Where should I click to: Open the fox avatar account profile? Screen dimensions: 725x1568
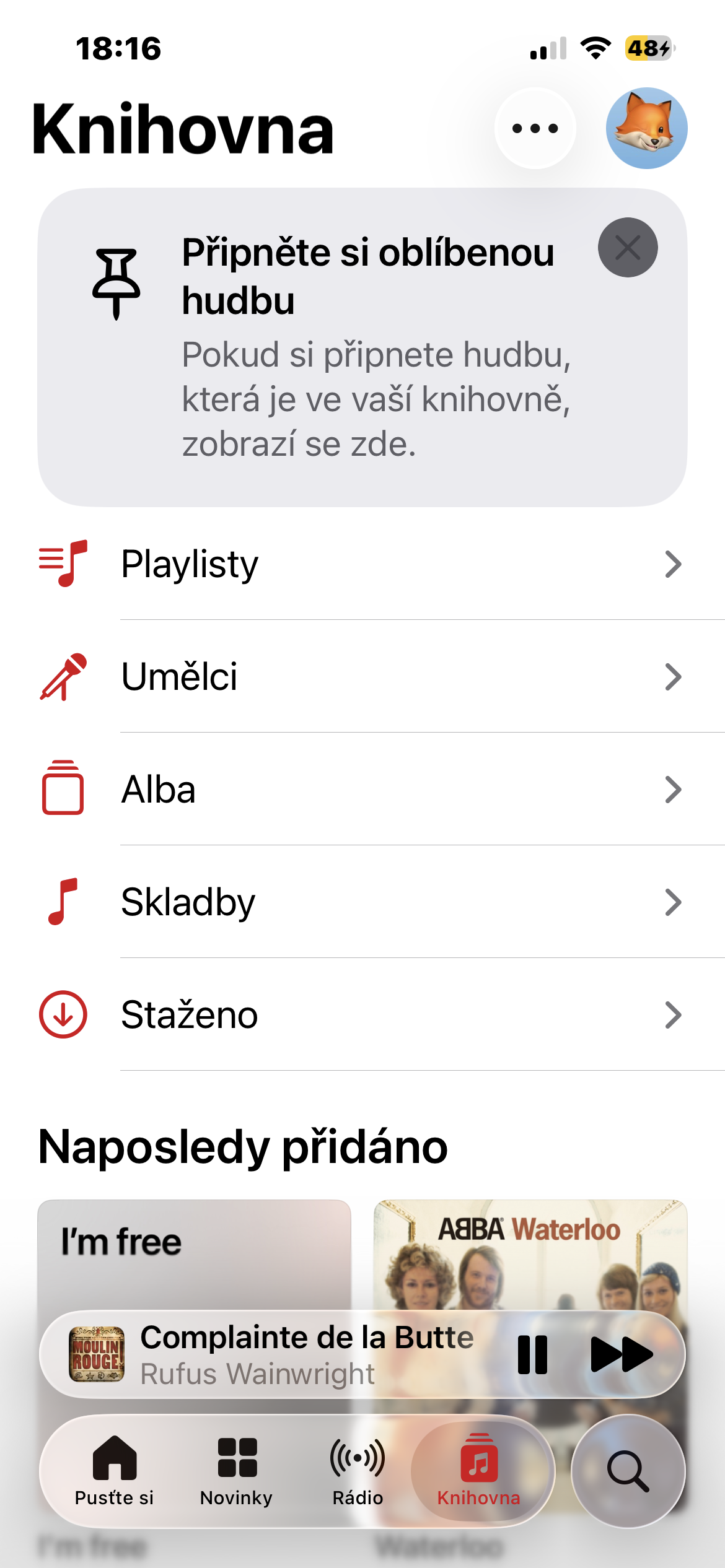click(646, 128)
